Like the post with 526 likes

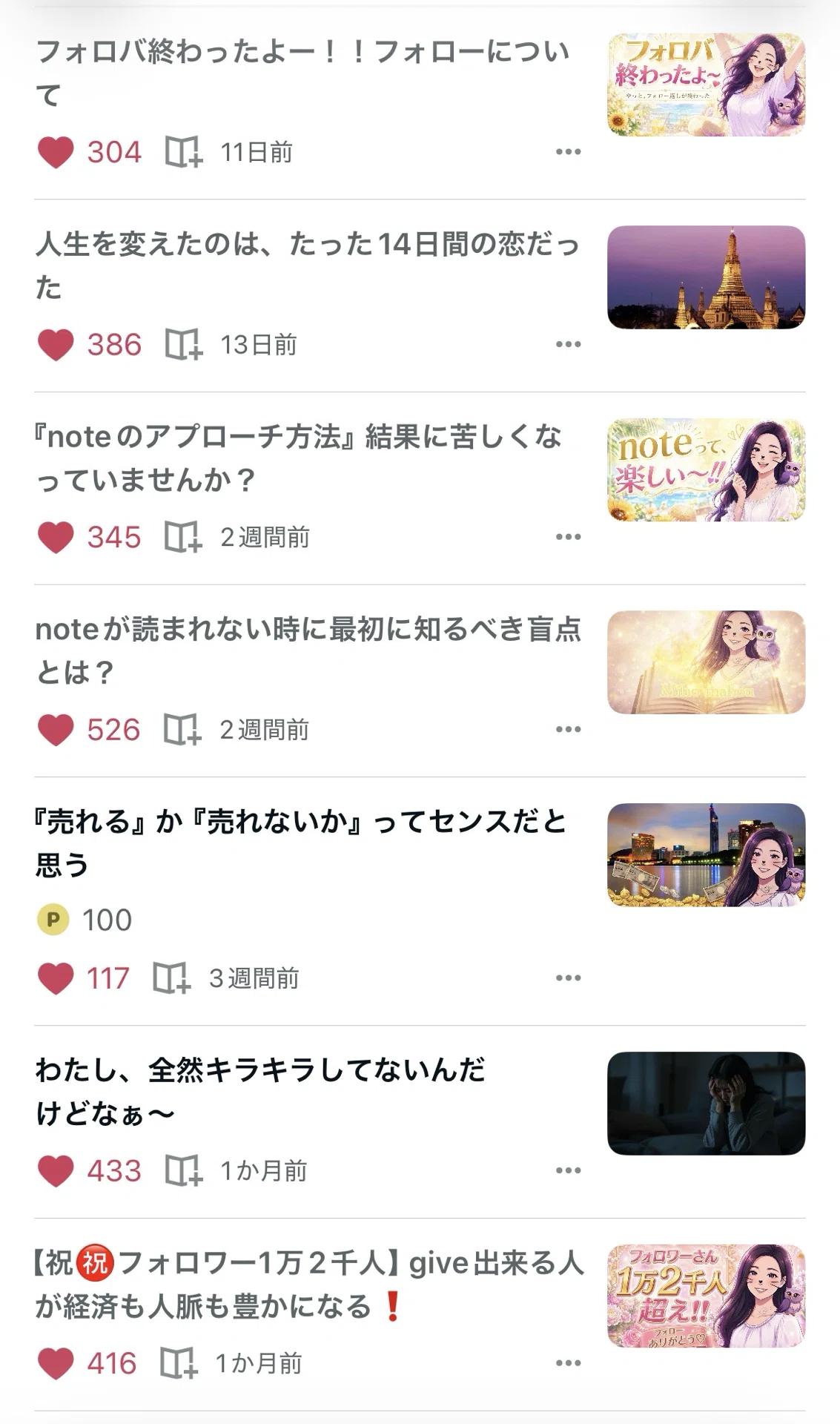tap(56, 730)
